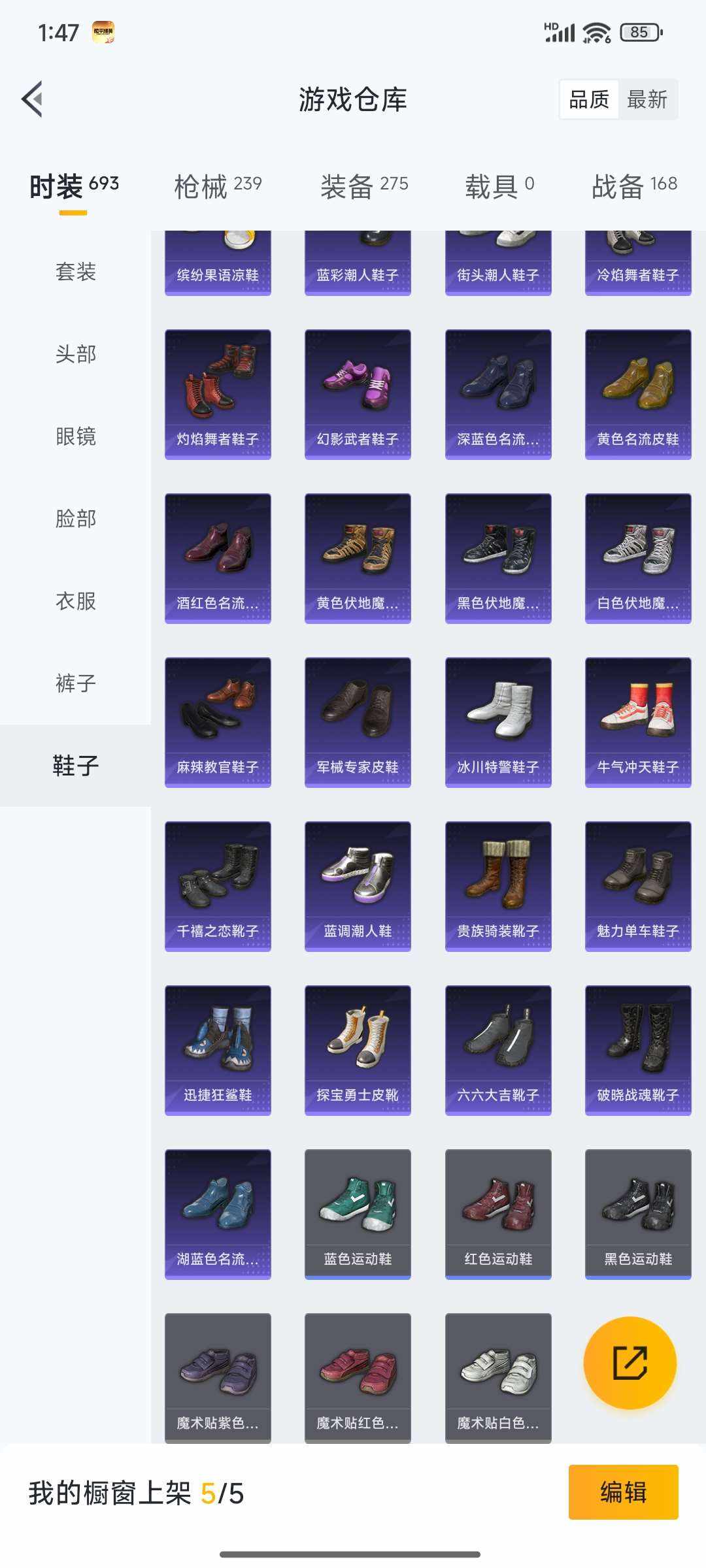This screenshot has height=1568, width=706.
Task: Select the 眼镜 sidebar category
Action: tap(74, 437)
